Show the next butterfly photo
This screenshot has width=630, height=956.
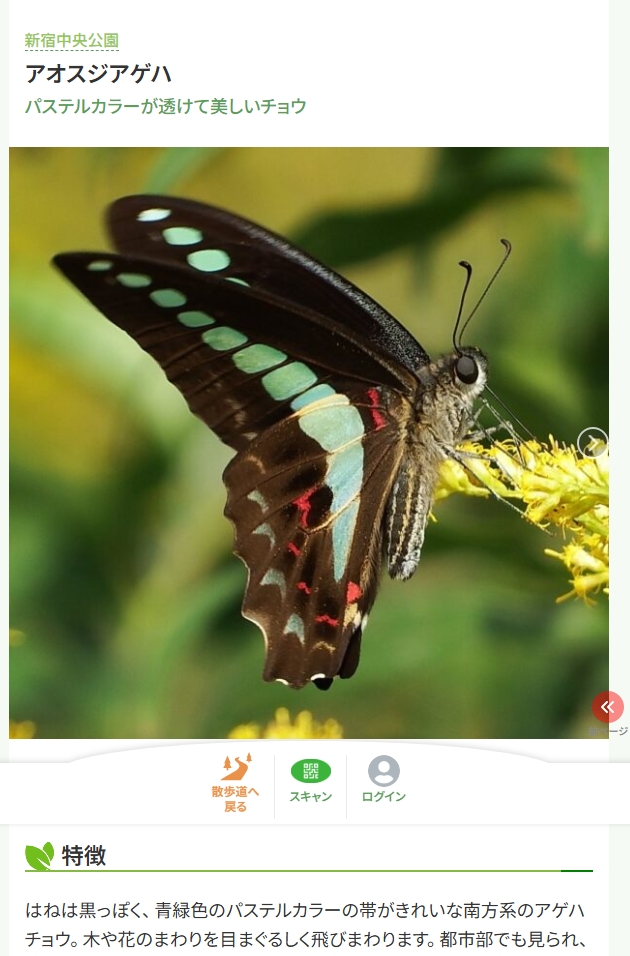click(592, 442)
